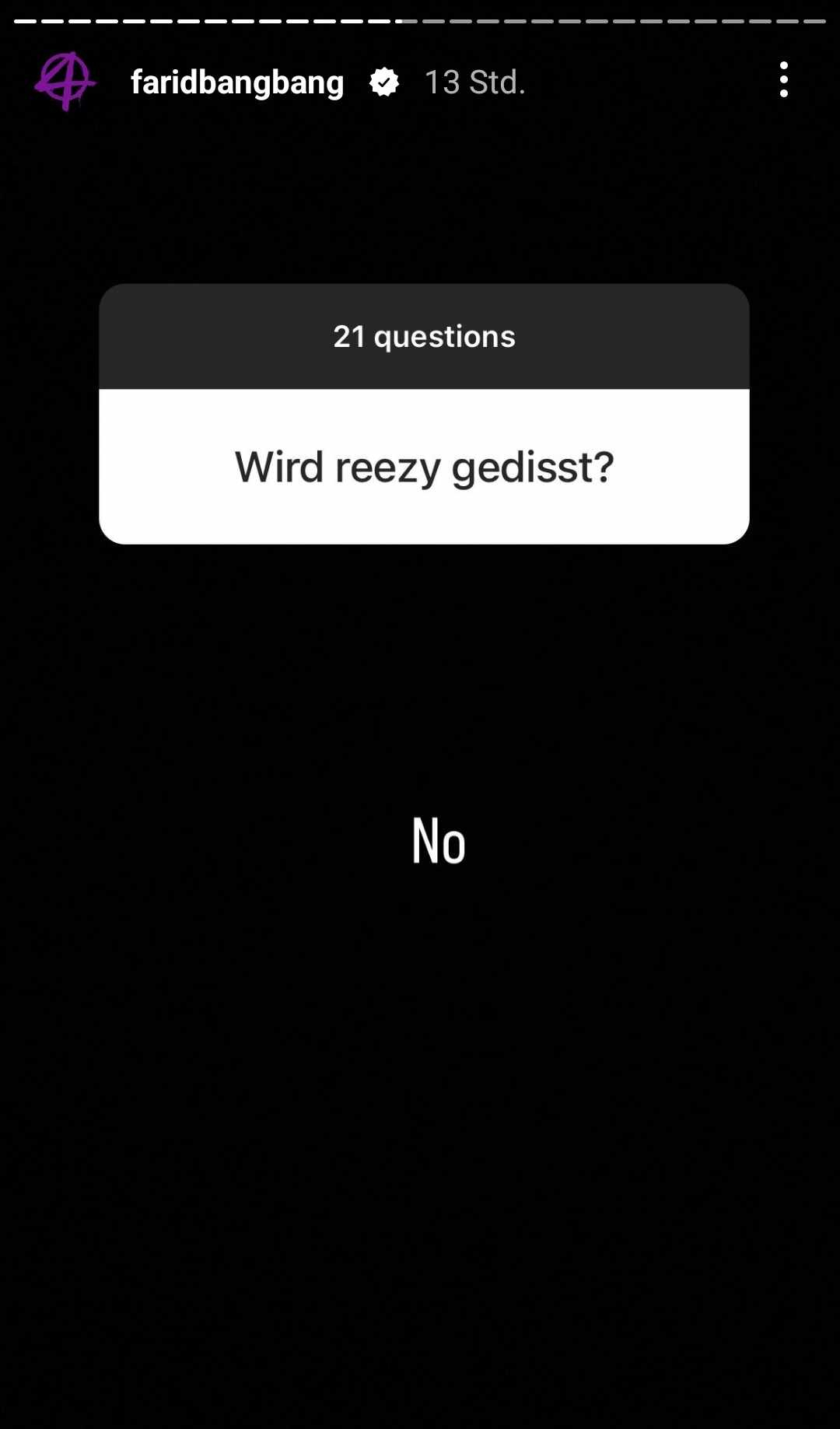Open the three-dot overflow menu
This screenshot has height=1429, width=840.
783,80
